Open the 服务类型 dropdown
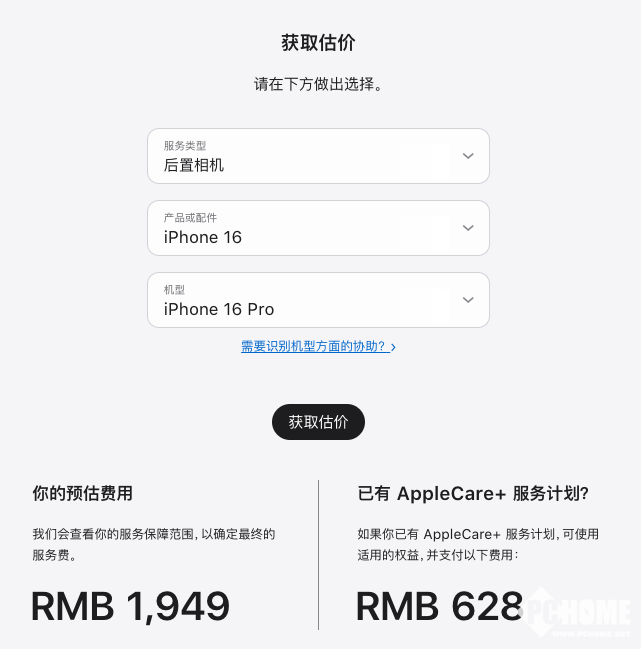 318,156
